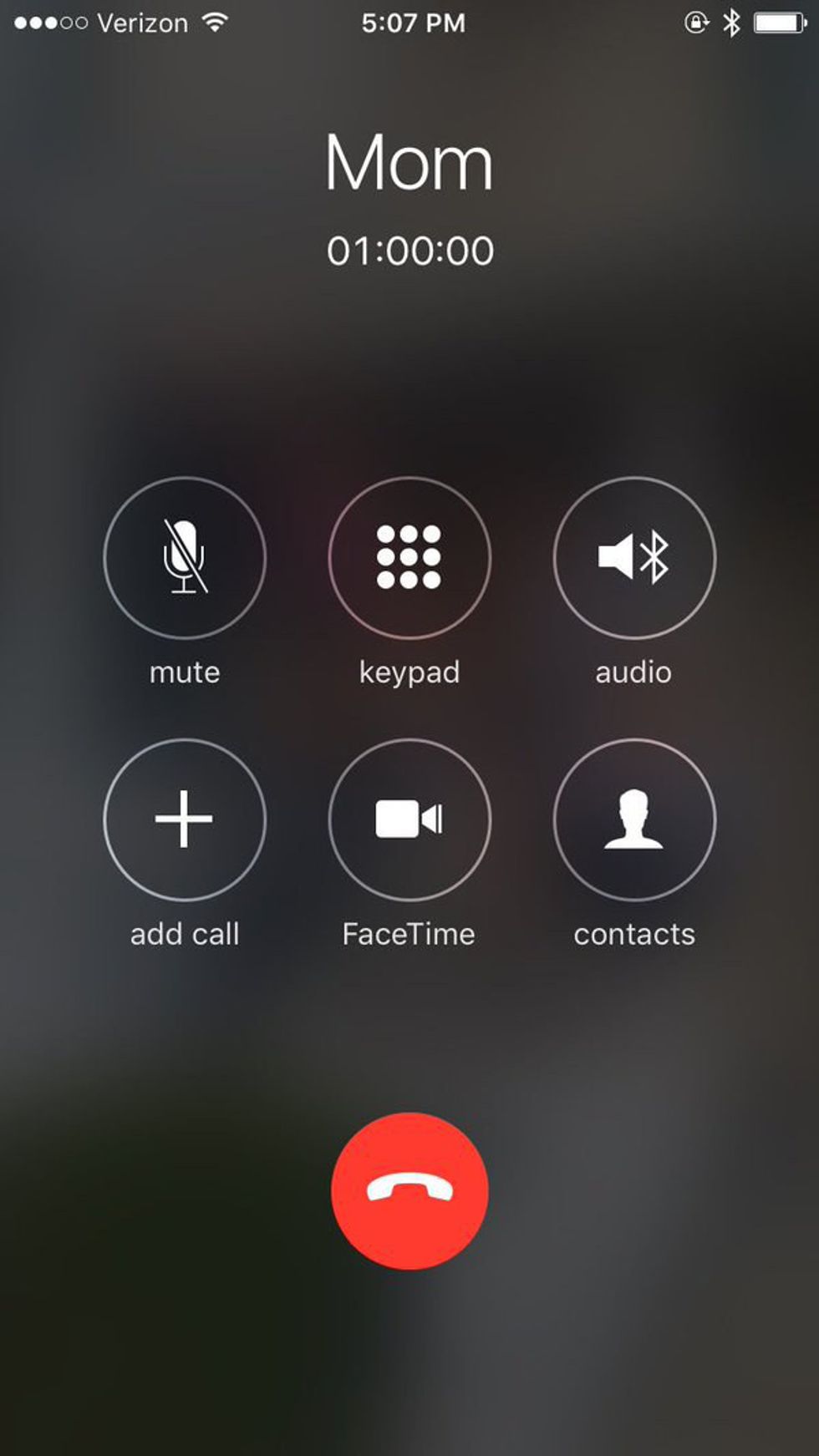The image size is (819, 1456).
Task: Open the dial keypad
Action: (409, 557)
